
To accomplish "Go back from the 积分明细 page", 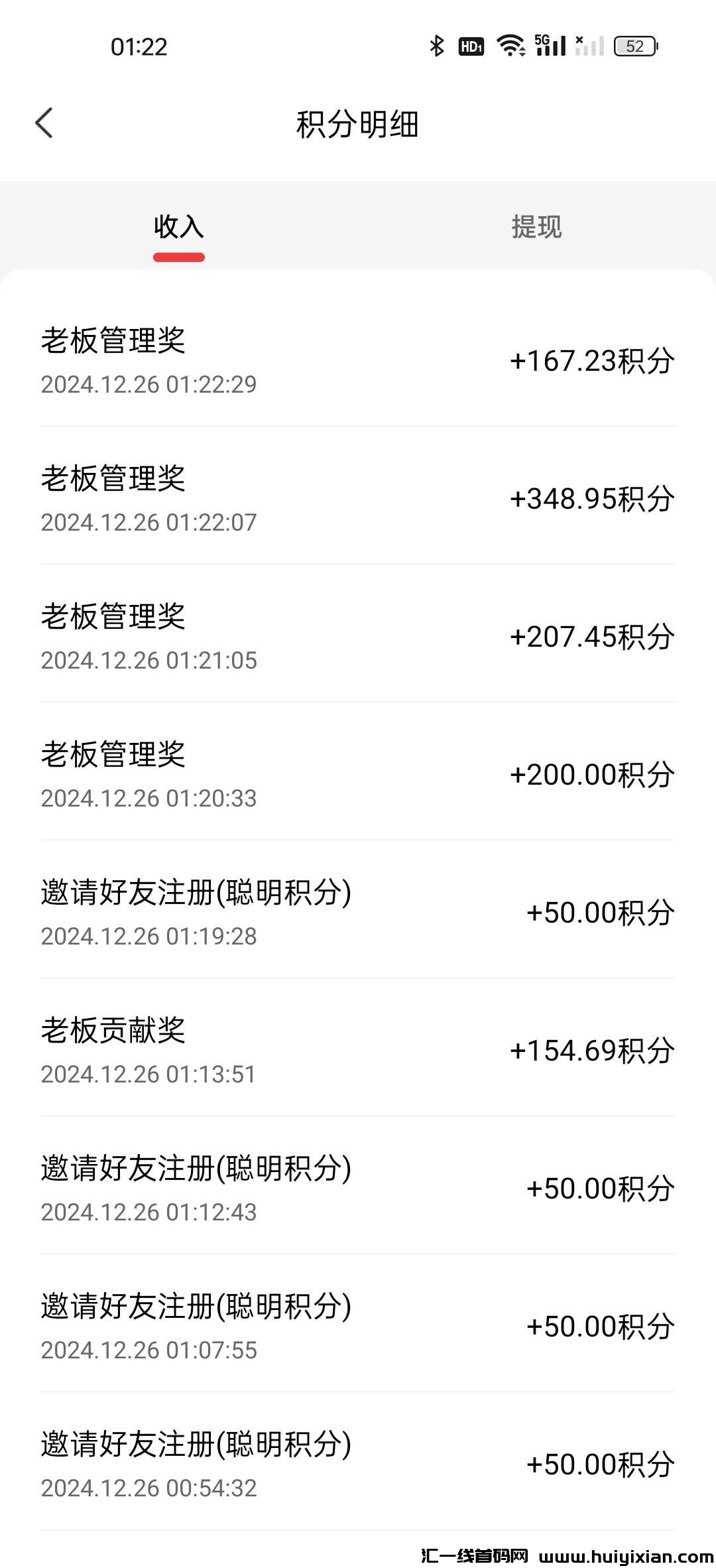I will 44,123.
